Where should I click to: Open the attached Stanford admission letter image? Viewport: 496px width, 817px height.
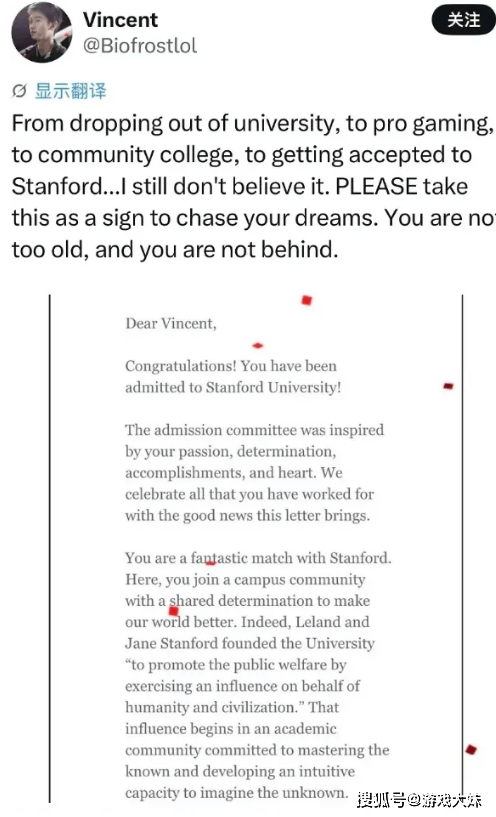click(x=256, y=548)
